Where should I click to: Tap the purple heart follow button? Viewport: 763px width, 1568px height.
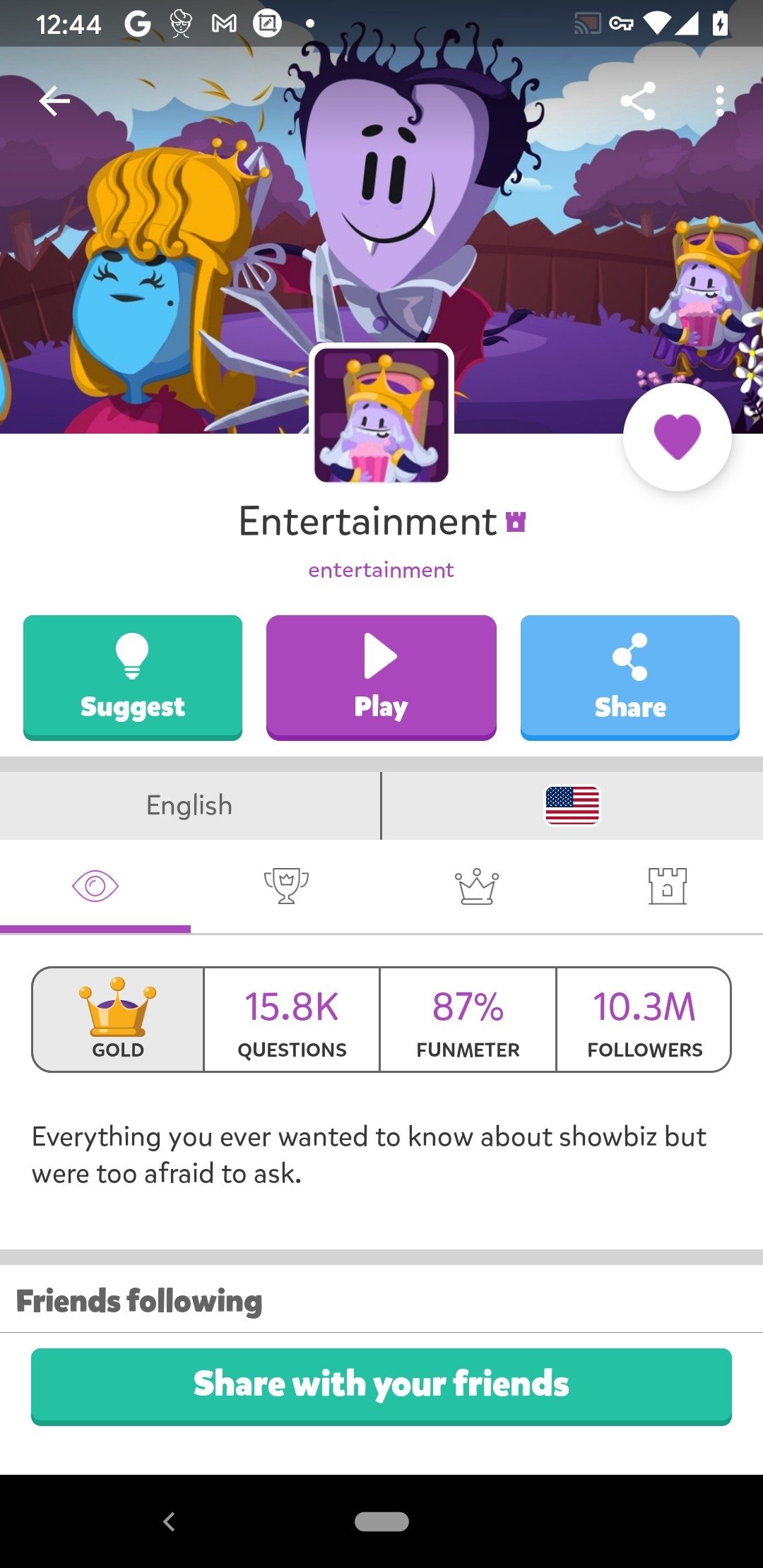coord(677,437)
